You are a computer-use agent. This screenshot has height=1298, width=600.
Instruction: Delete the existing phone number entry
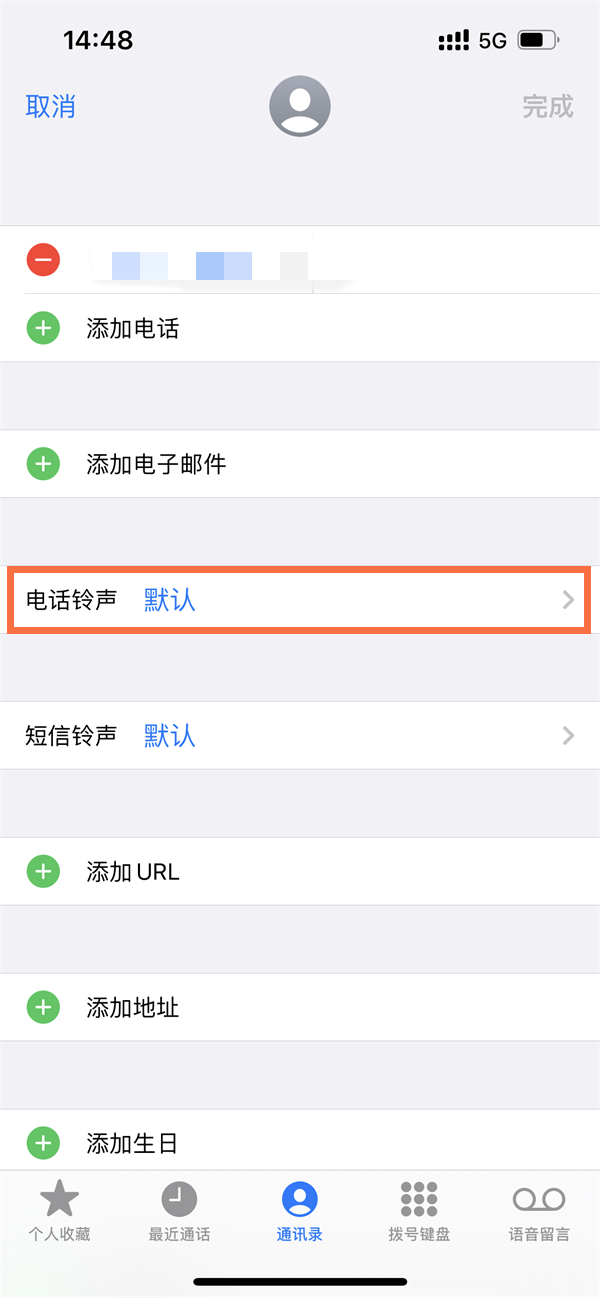[43, 261]
